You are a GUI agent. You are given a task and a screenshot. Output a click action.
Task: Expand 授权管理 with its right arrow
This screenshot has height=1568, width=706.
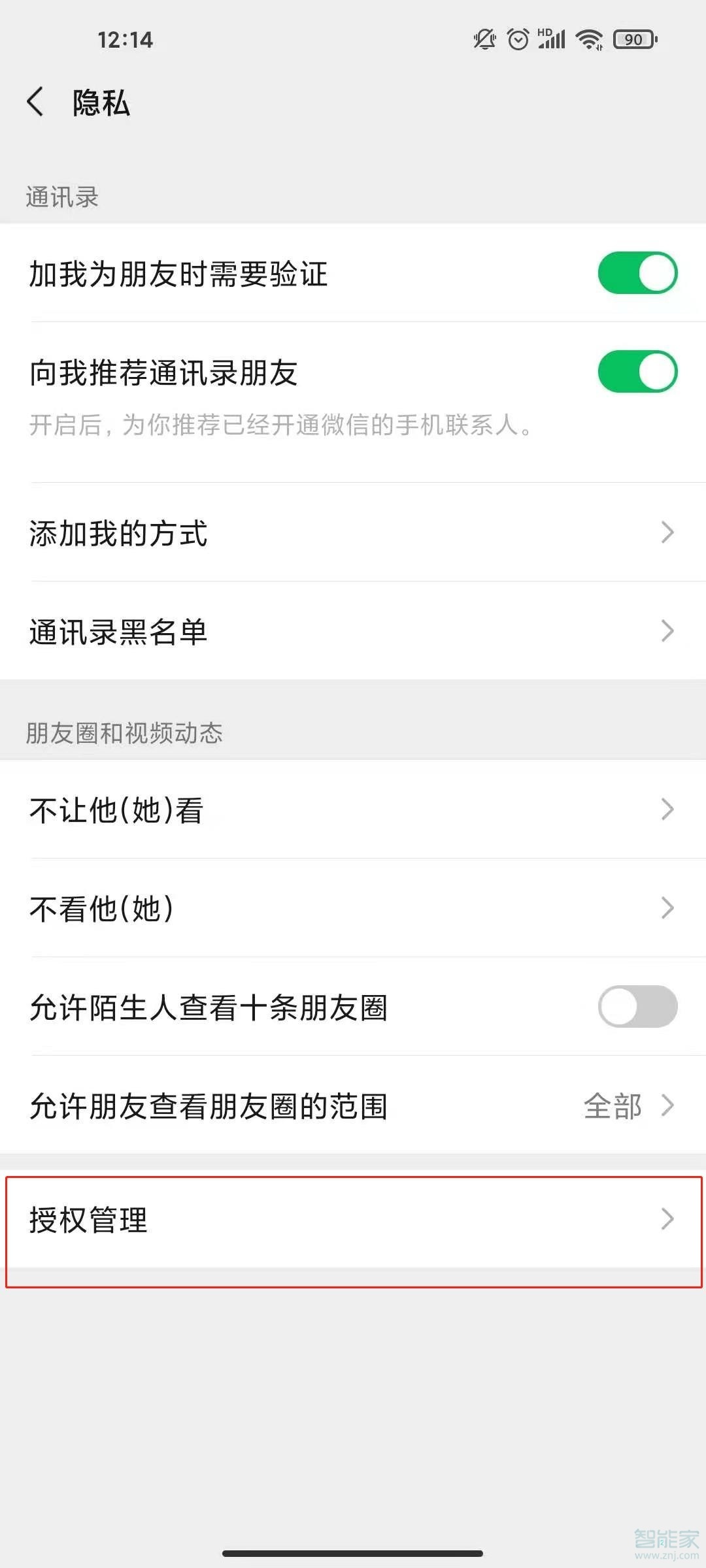click(x=667, y=1218)
